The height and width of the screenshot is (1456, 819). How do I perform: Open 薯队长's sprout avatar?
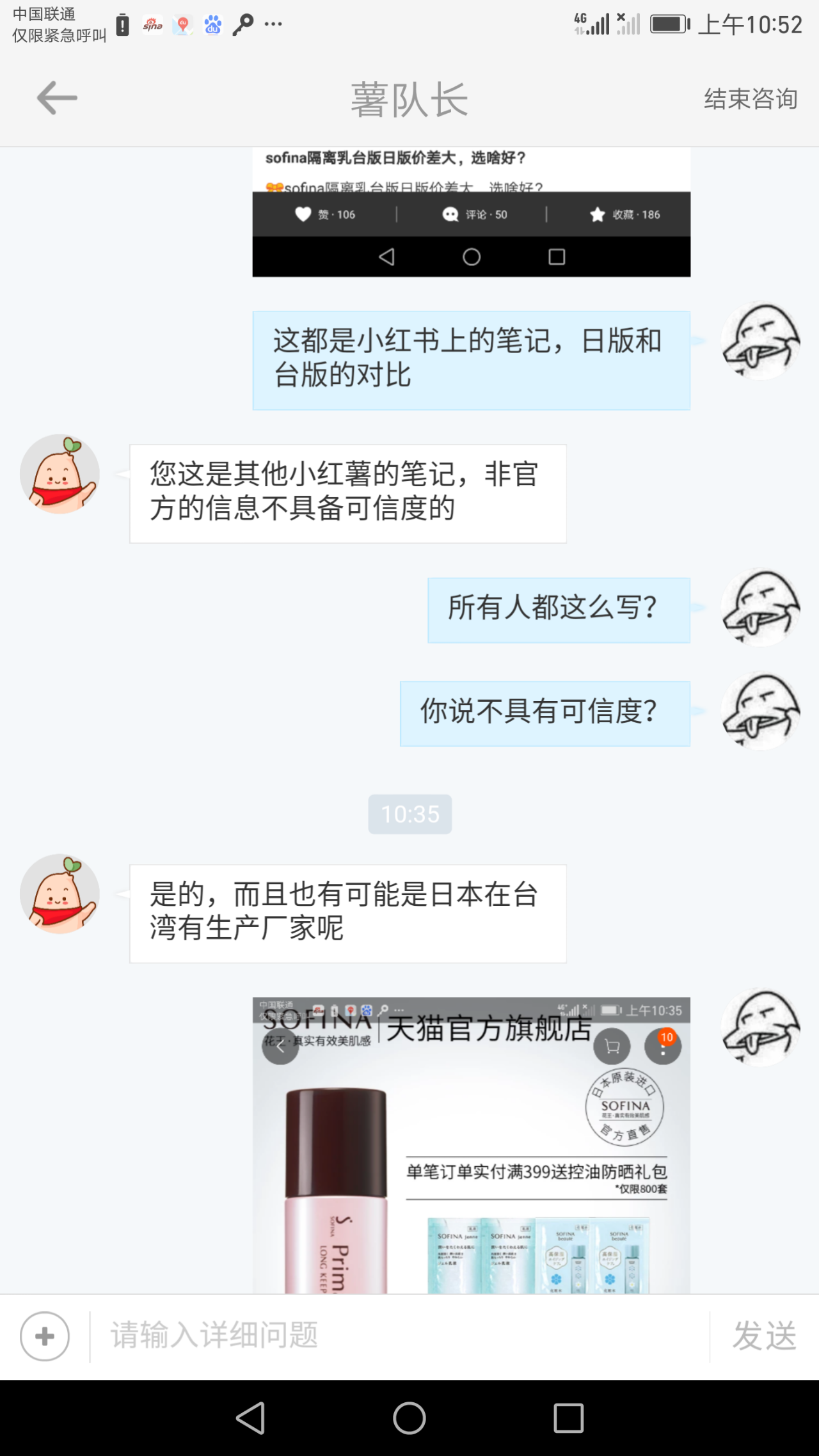59,473
